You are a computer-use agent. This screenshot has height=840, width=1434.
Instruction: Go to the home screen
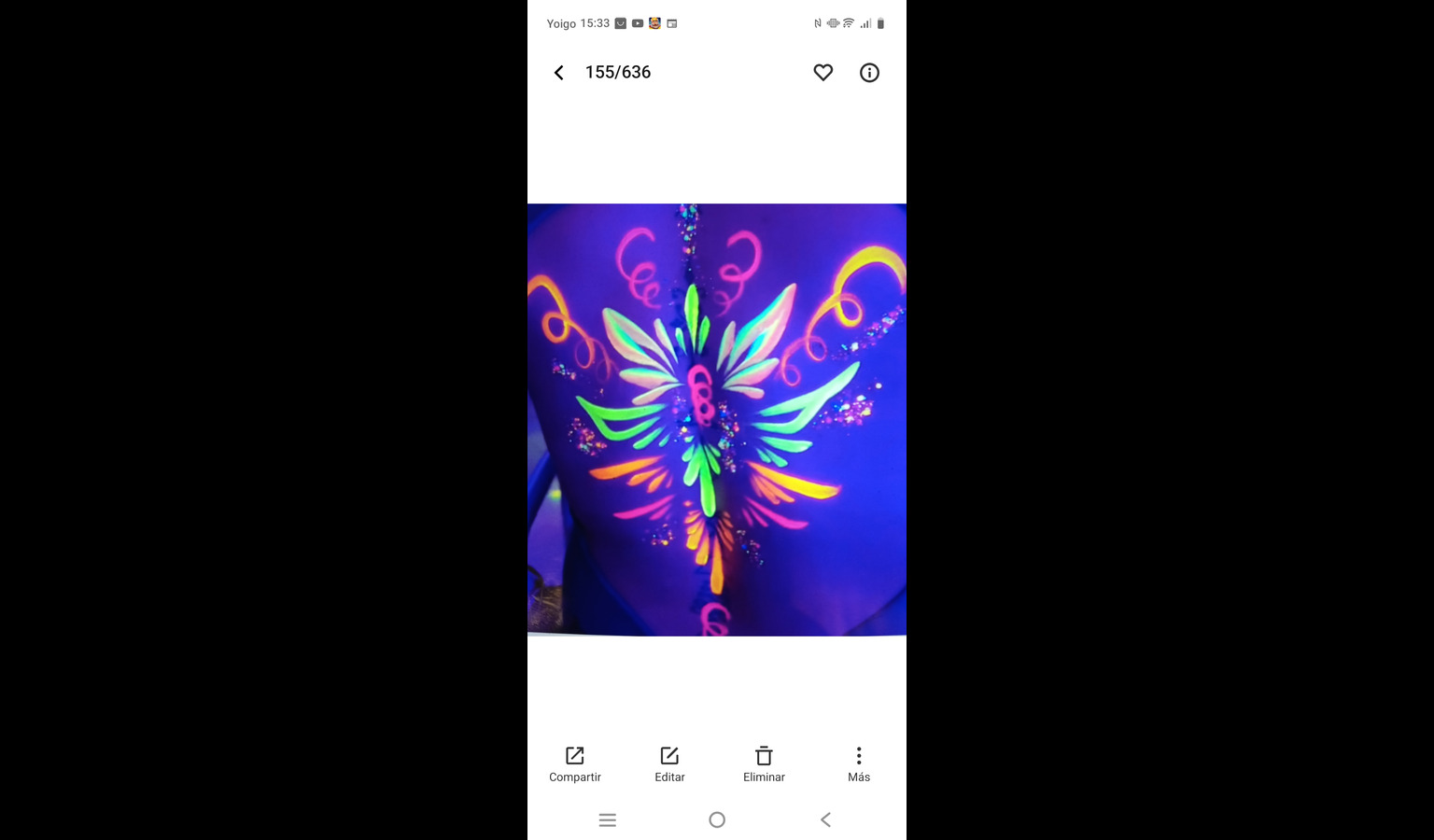click(x=717, y=819)
